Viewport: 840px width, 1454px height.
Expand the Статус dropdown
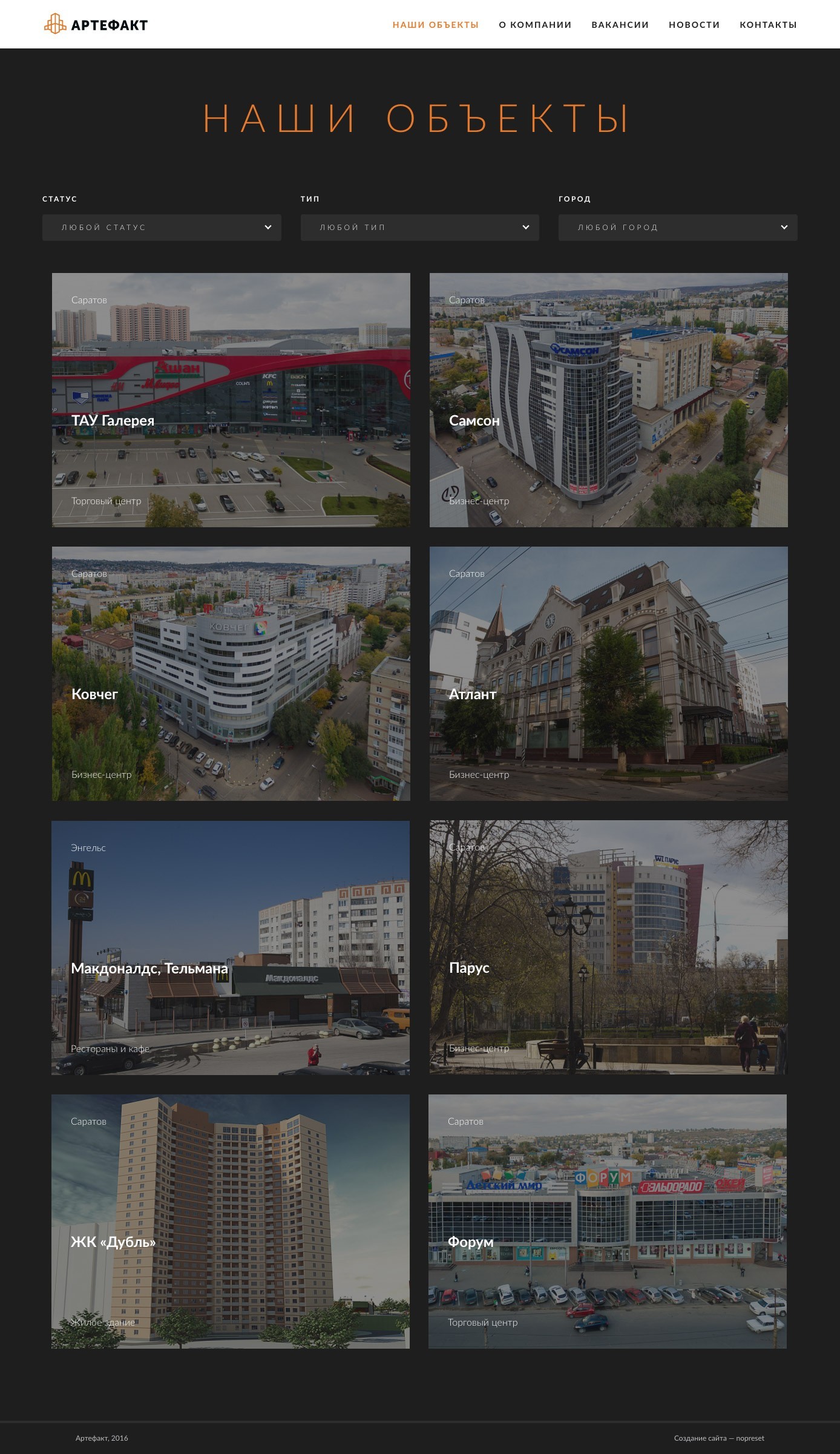coord(162,228)
